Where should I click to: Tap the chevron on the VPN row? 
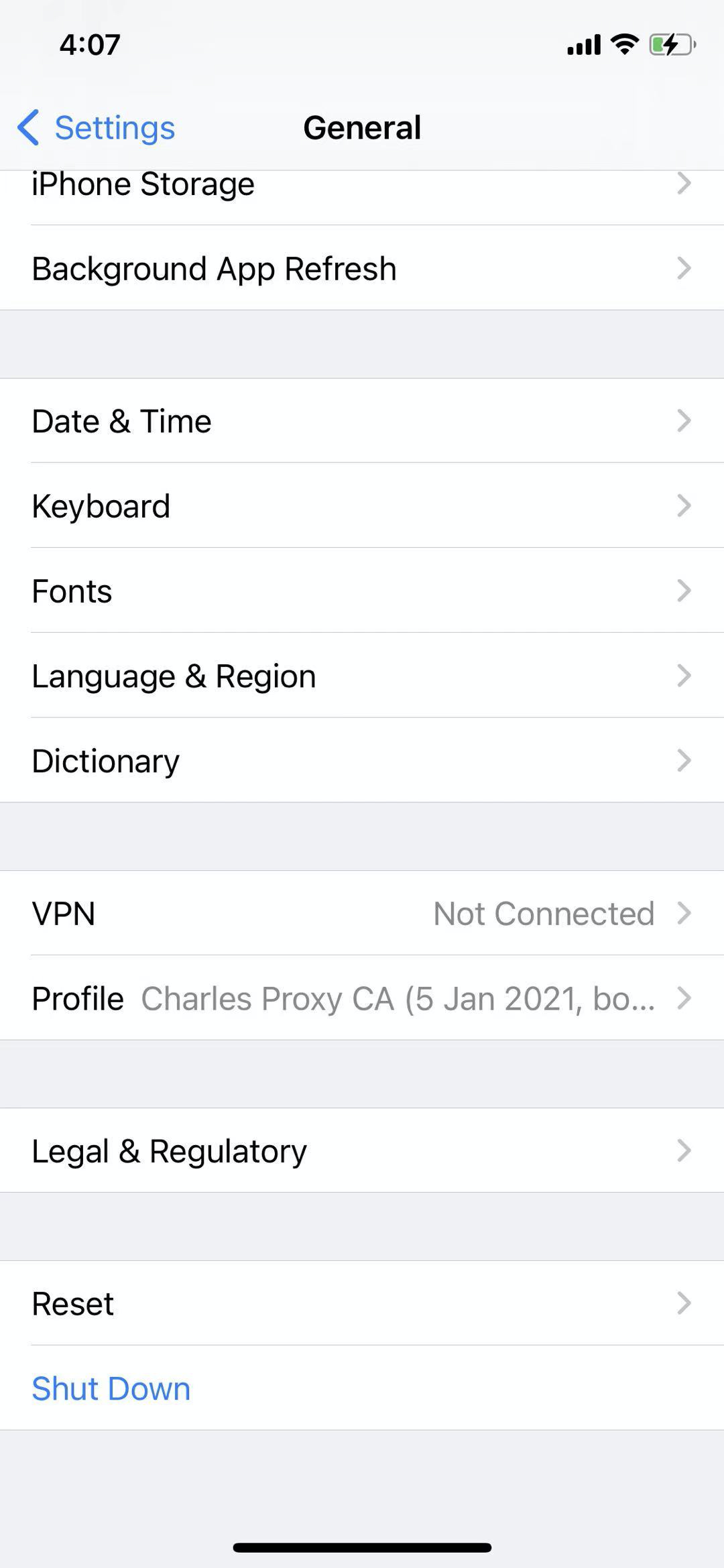click(684, 913)
